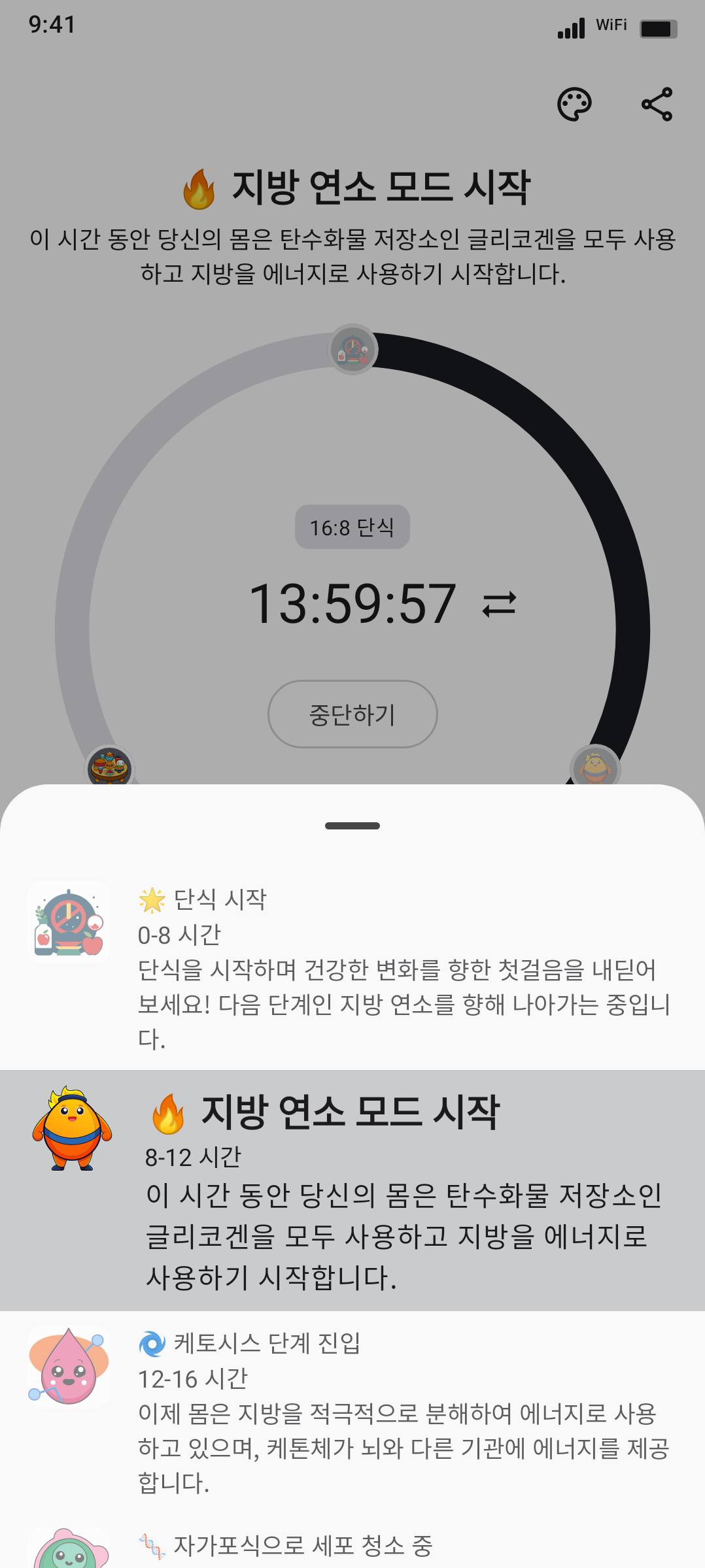Viewport: 705px width, 1568px height.
Task: Open the color theme palette icon
Action: (x=574, y=104)
